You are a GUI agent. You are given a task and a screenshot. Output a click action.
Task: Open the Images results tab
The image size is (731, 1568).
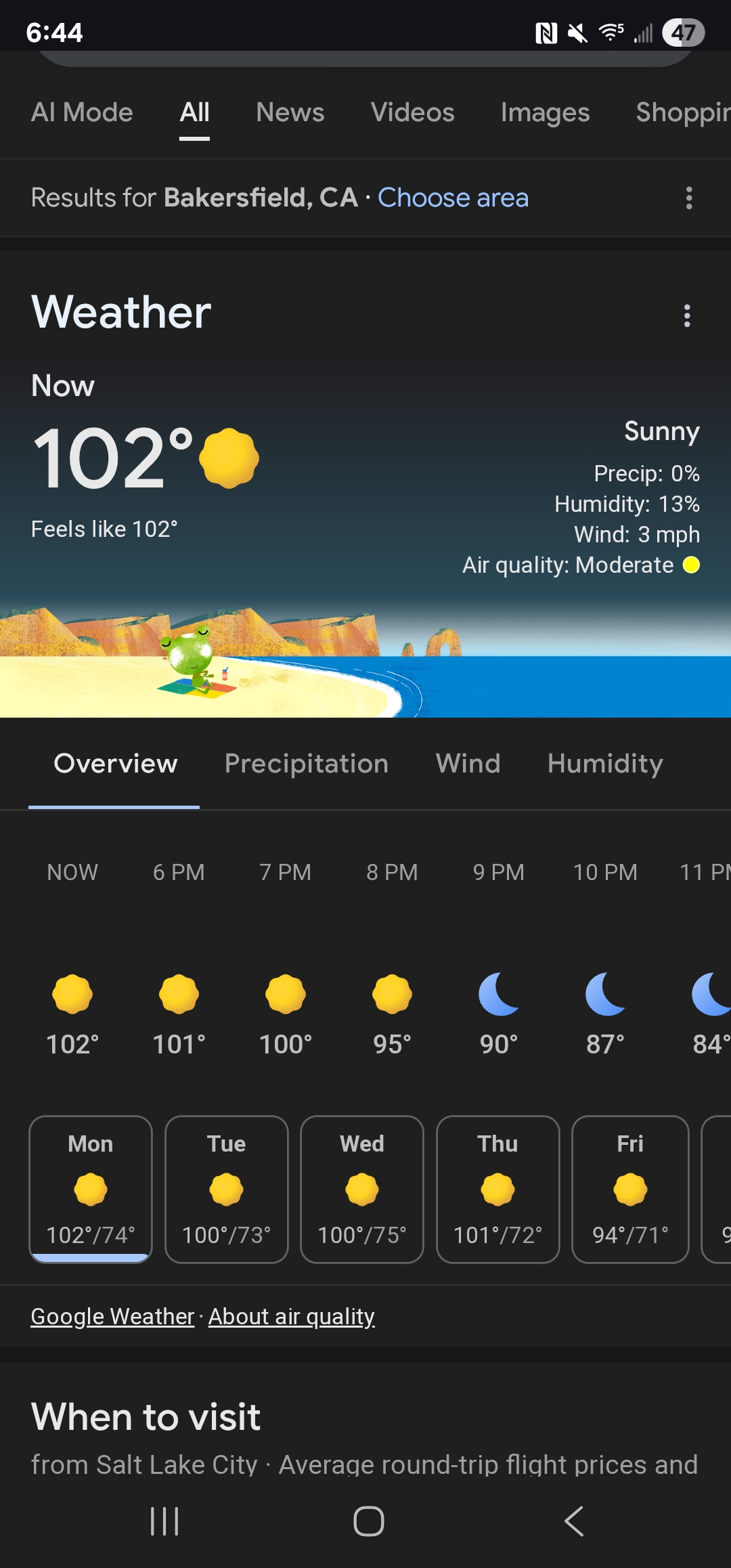click(545, 112)
